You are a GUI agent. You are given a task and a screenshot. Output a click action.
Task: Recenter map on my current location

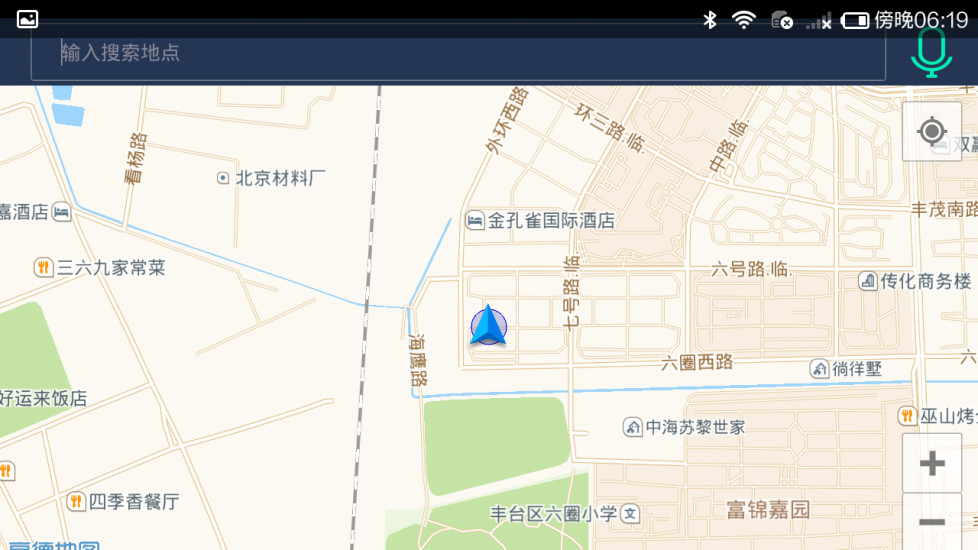point(932,131)
